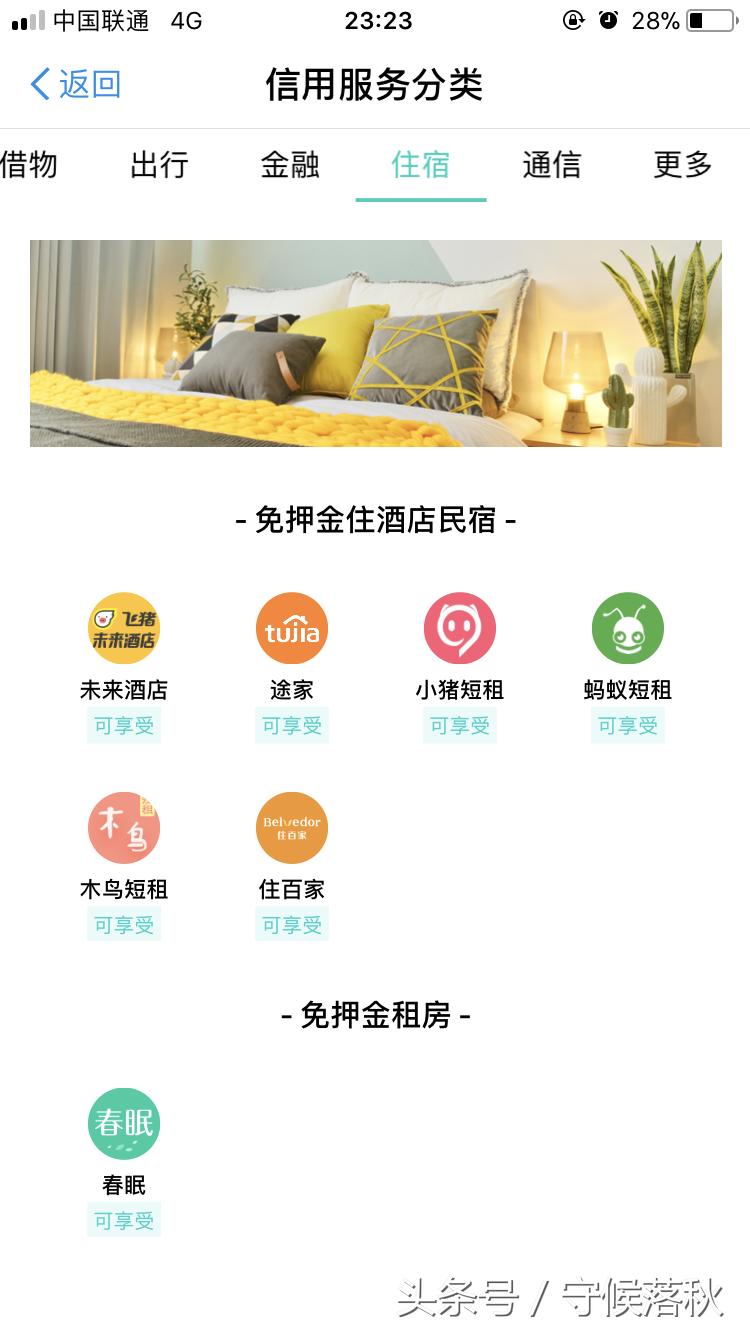The image size is (750, 1334).
Task: Tap 可享受 under 未来酒店
Action: point(124,725)
